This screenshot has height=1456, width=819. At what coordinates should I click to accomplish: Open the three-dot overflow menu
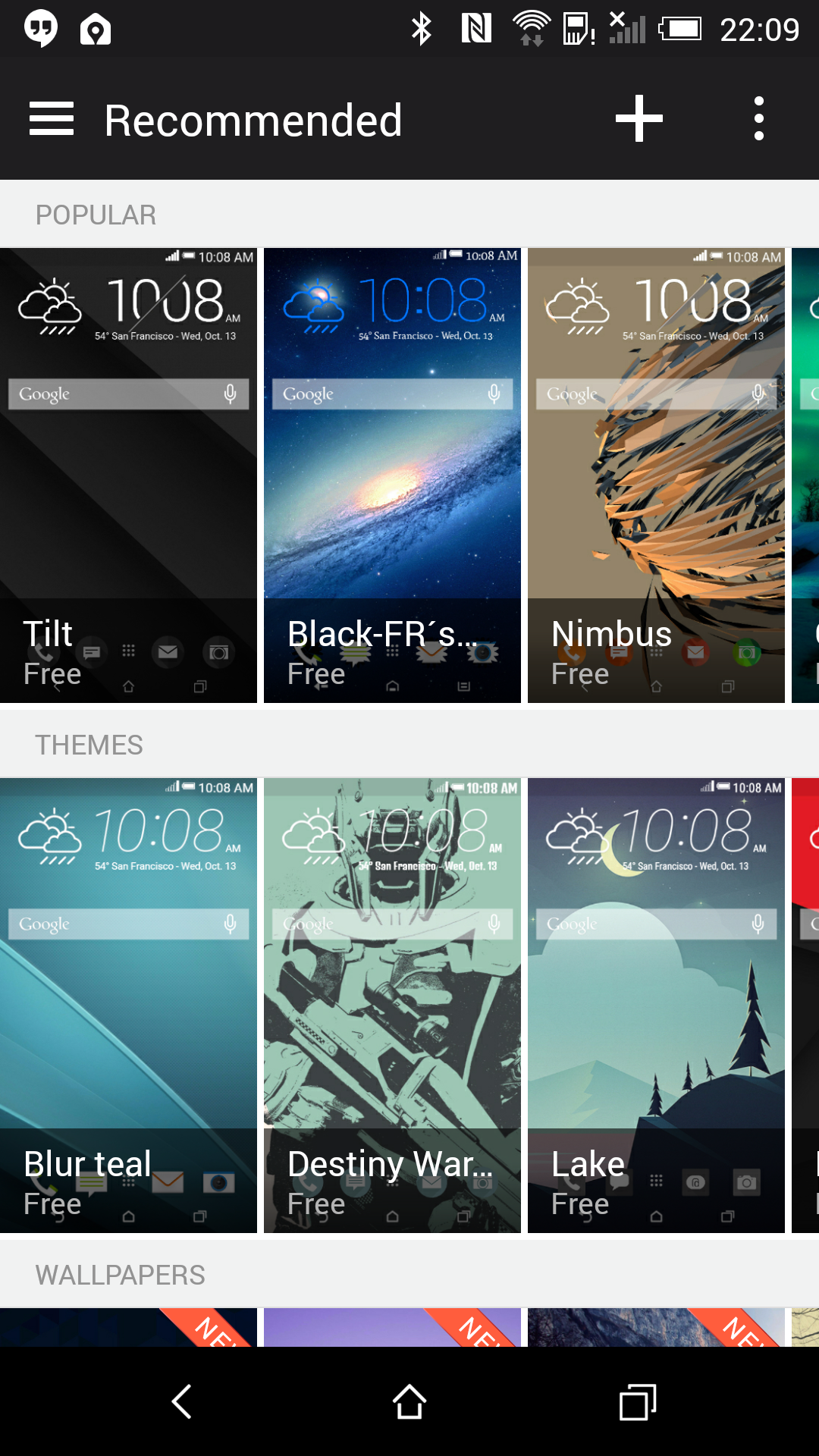pos(758,118)
